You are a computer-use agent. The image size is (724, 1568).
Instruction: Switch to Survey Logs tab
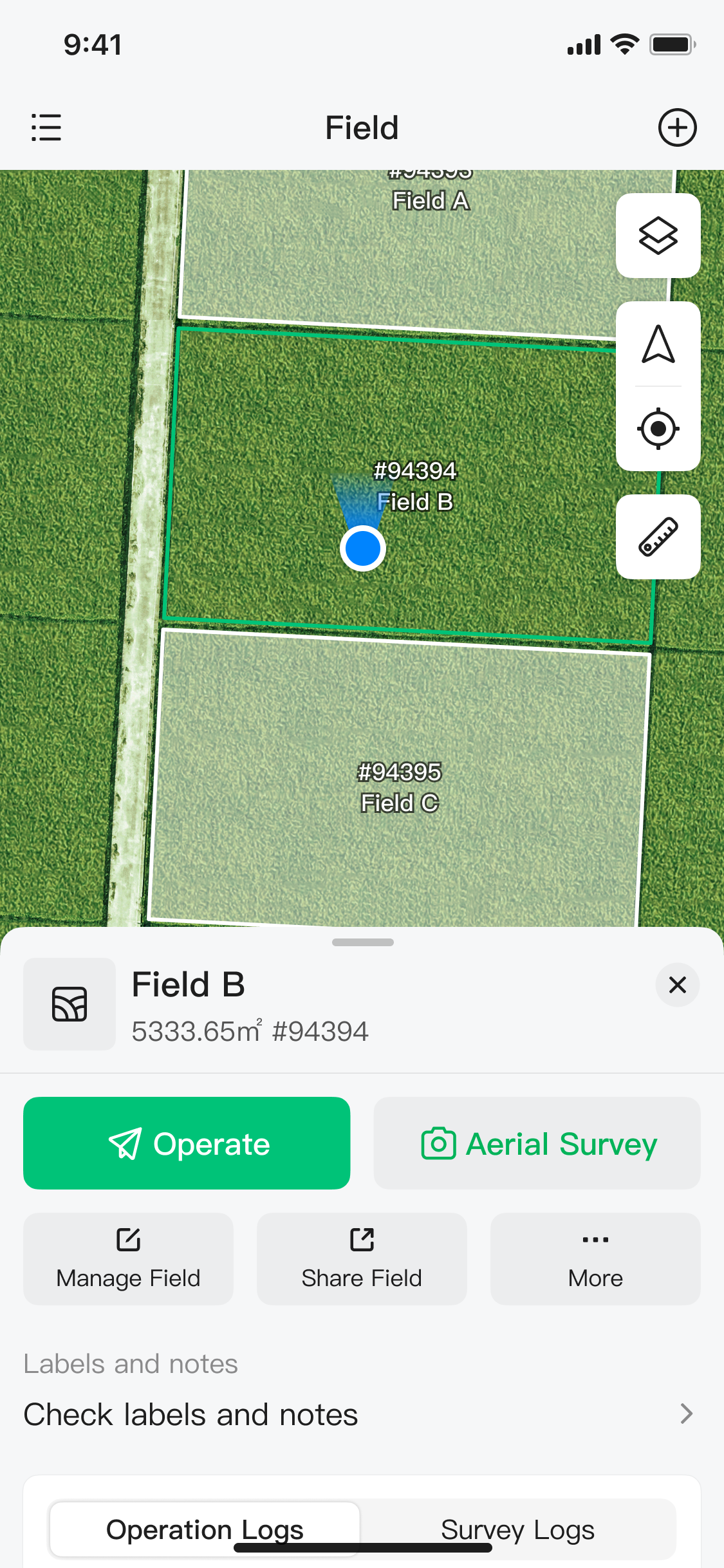click(517, 1529)
